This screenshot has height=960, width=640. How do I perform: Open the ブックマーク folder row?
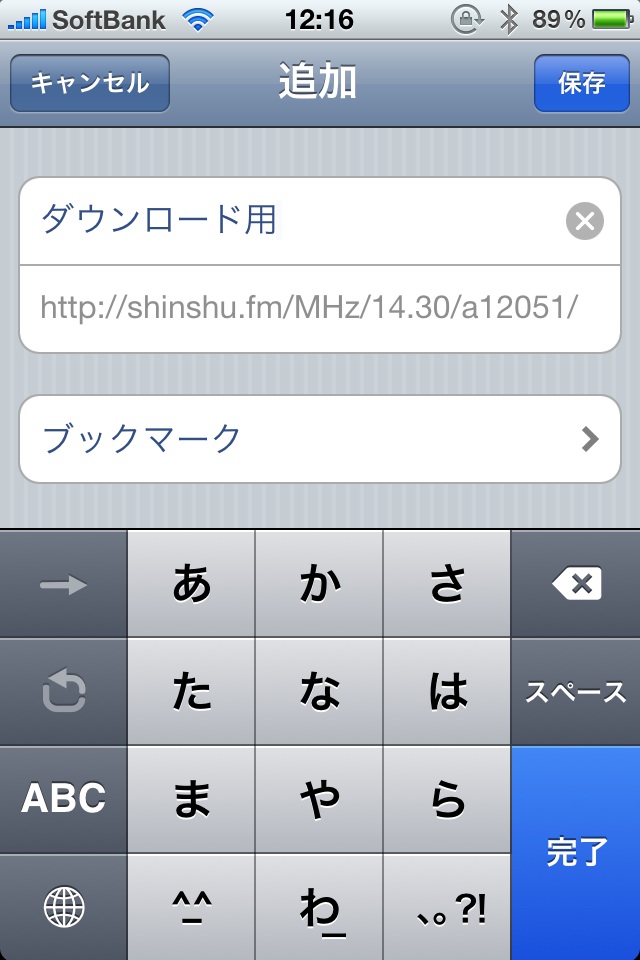pos(320,438)
